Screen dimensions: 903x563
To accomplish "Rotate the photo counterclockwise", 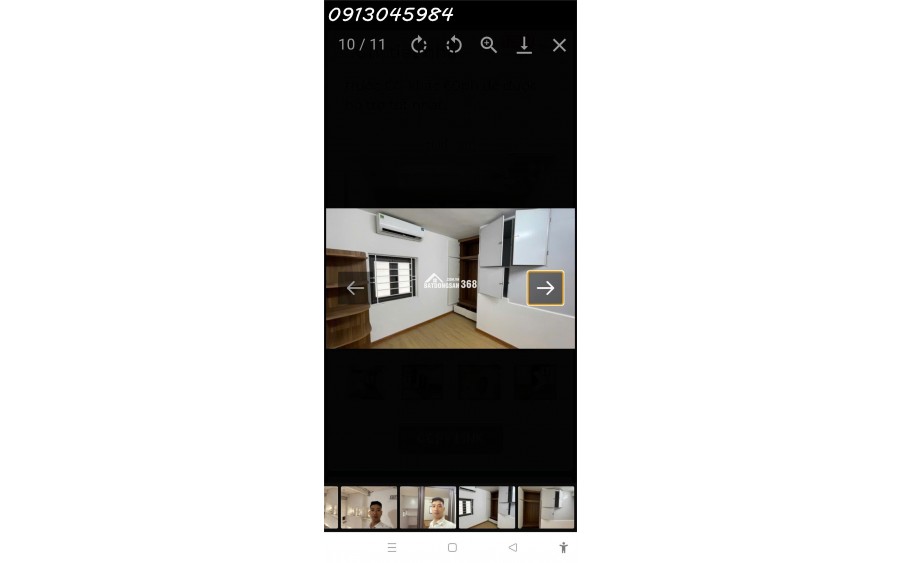I will click(x=454, y=45).
